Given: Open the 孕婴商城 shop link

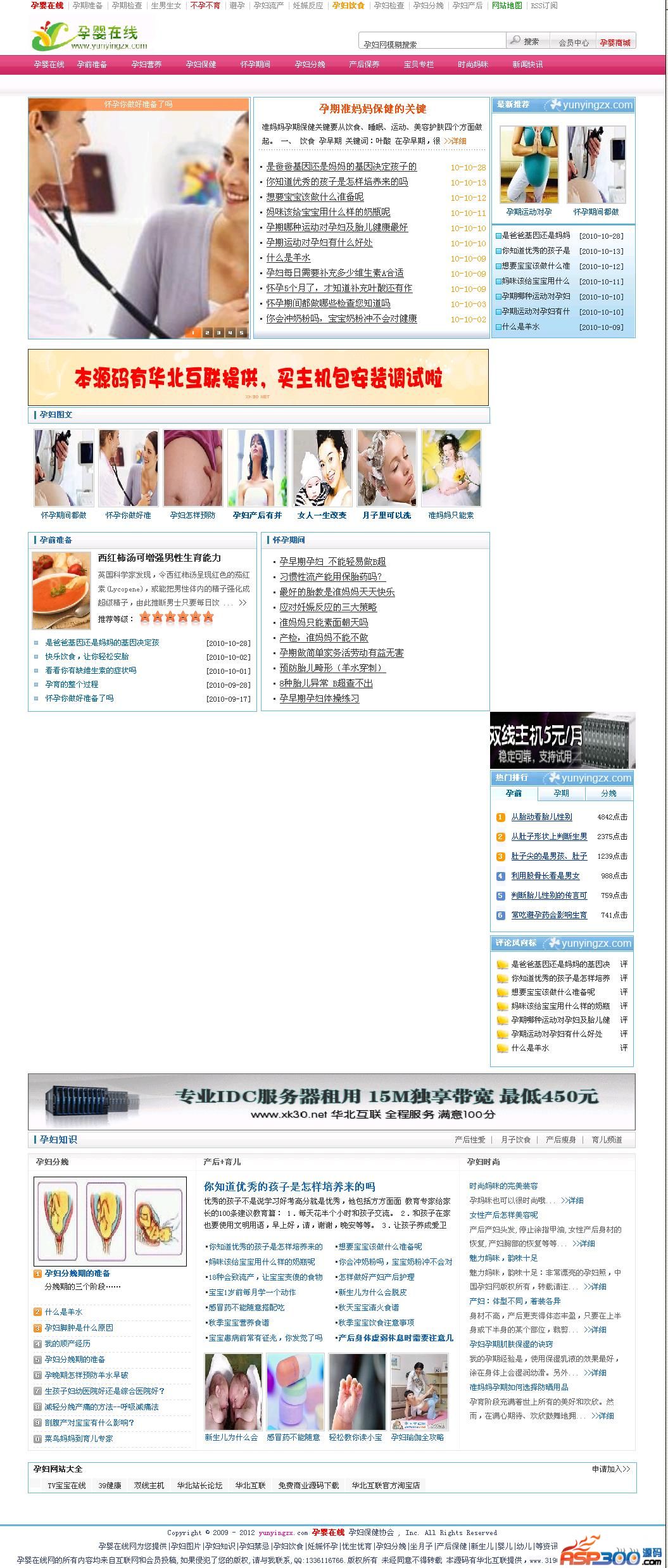Looking at the screenshot, I should pyautogui.click(x=615, y=42).
